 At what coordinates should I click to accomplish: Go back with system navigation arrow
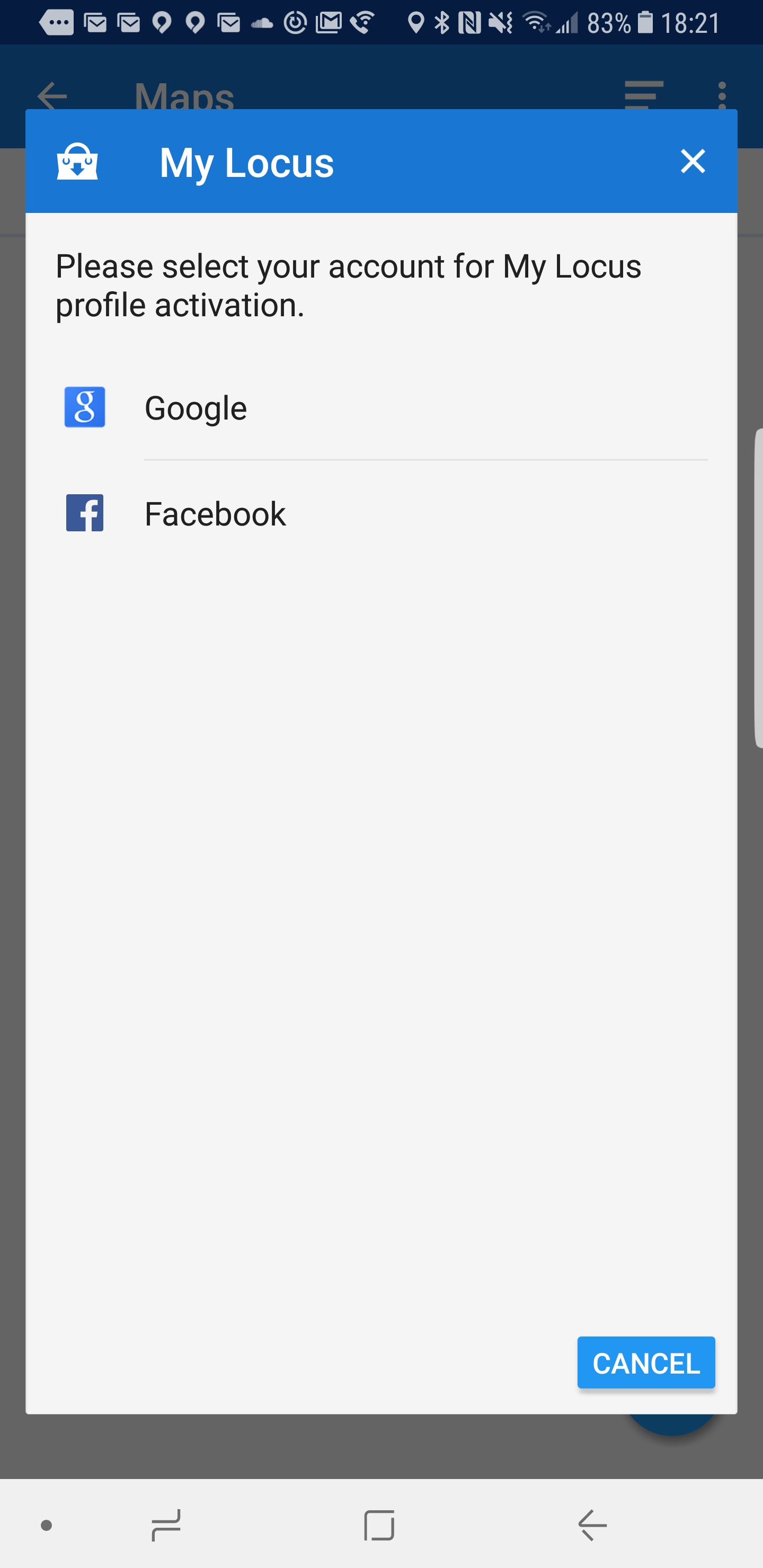click(592, 1525)
